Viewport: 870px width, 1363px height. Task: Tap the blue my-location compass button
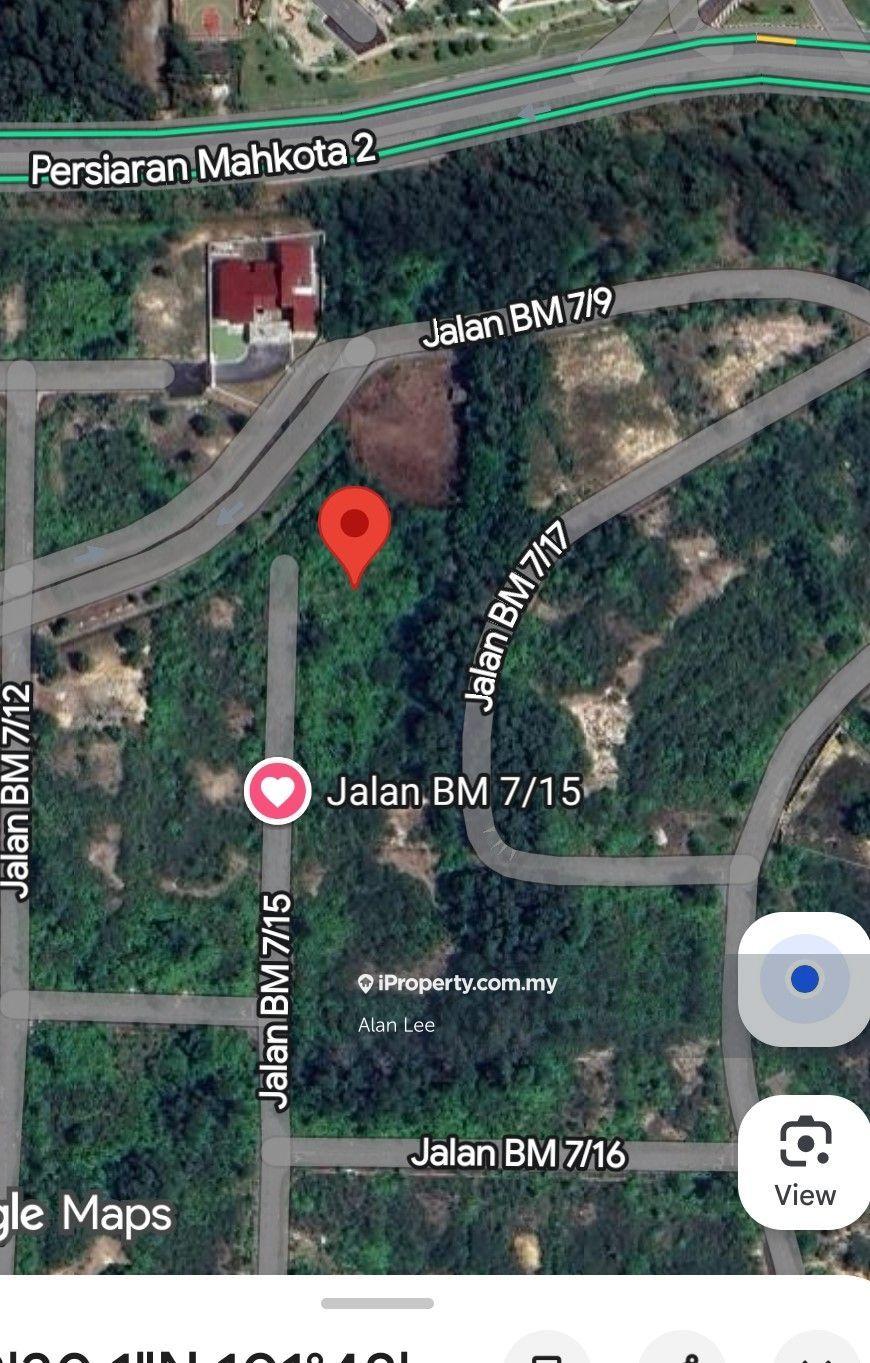coord(804,981)
